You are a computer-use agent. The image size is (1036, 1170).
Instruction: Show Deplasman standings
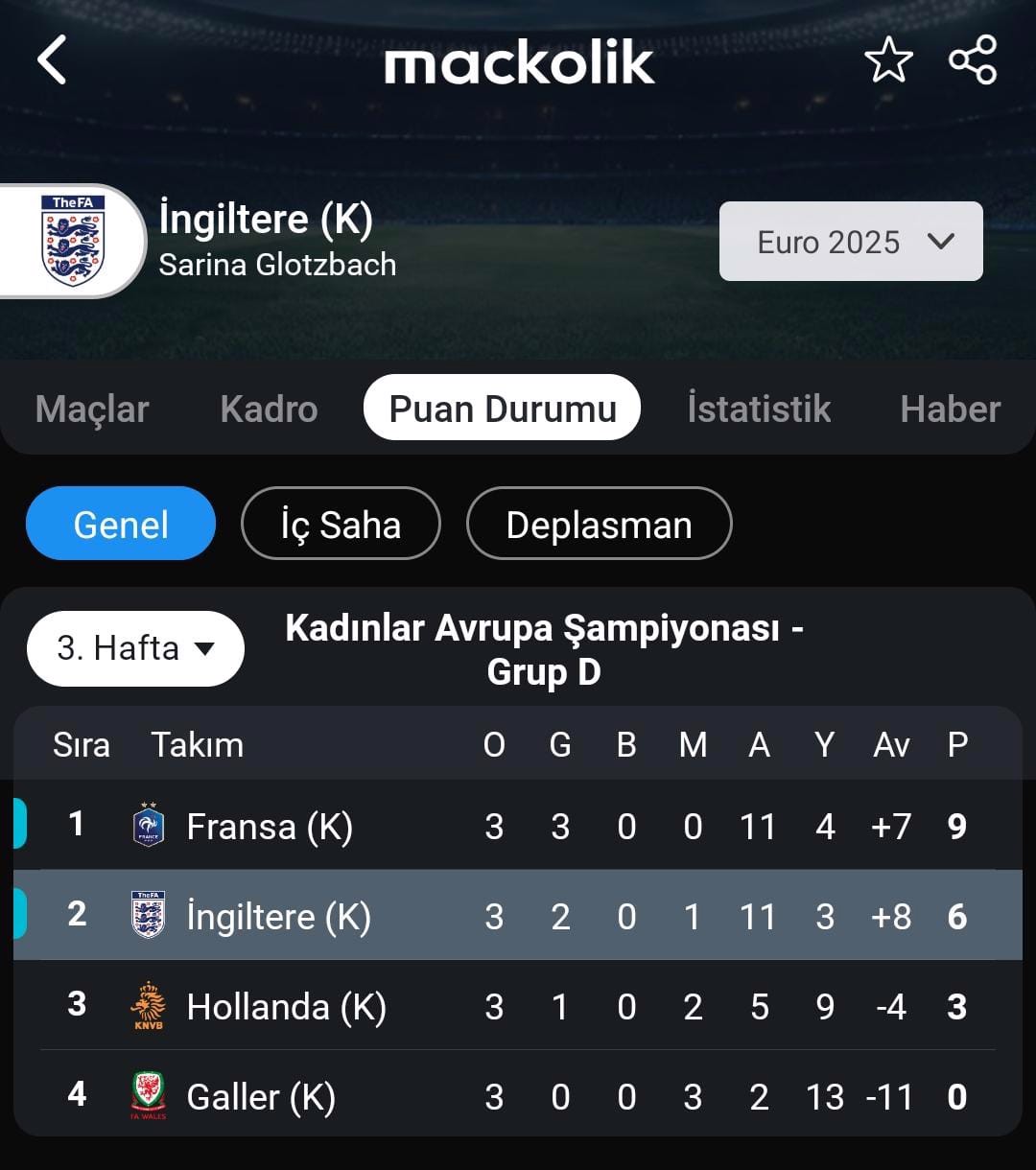point(599,525)
